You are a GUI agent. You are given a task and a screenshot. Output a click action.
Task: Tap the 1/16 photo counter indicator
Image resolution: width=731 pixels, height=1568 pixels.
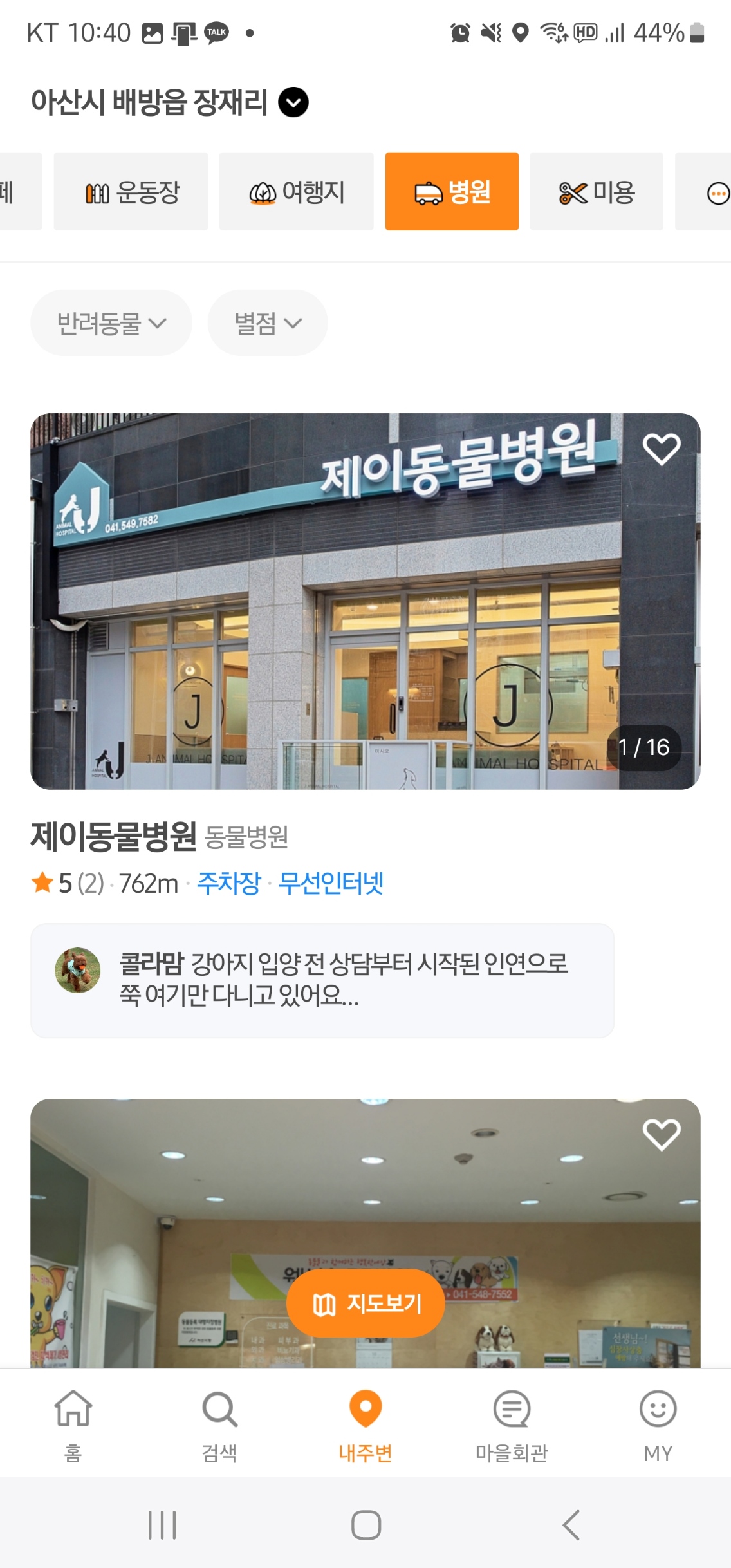[643, 748]
